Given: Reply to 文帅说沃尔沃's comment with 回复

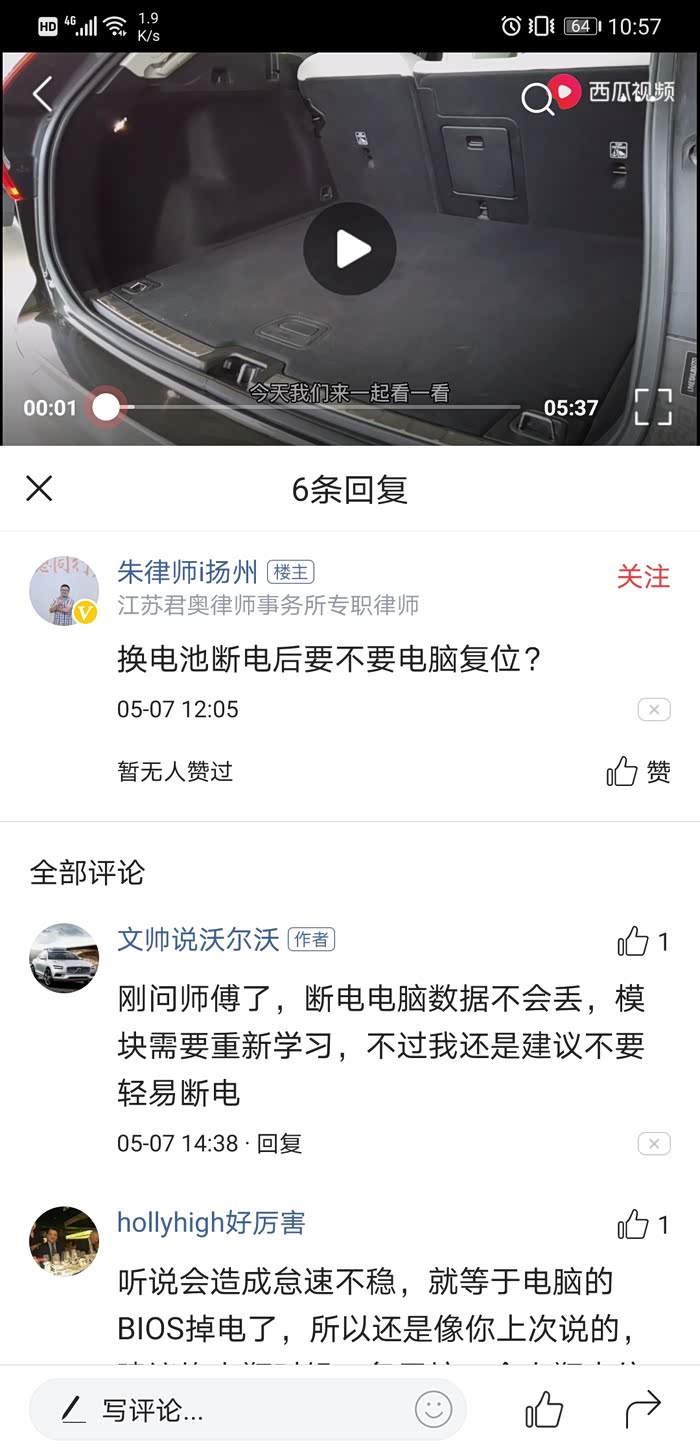Looking at the screenshot, I should [279, 1143].
